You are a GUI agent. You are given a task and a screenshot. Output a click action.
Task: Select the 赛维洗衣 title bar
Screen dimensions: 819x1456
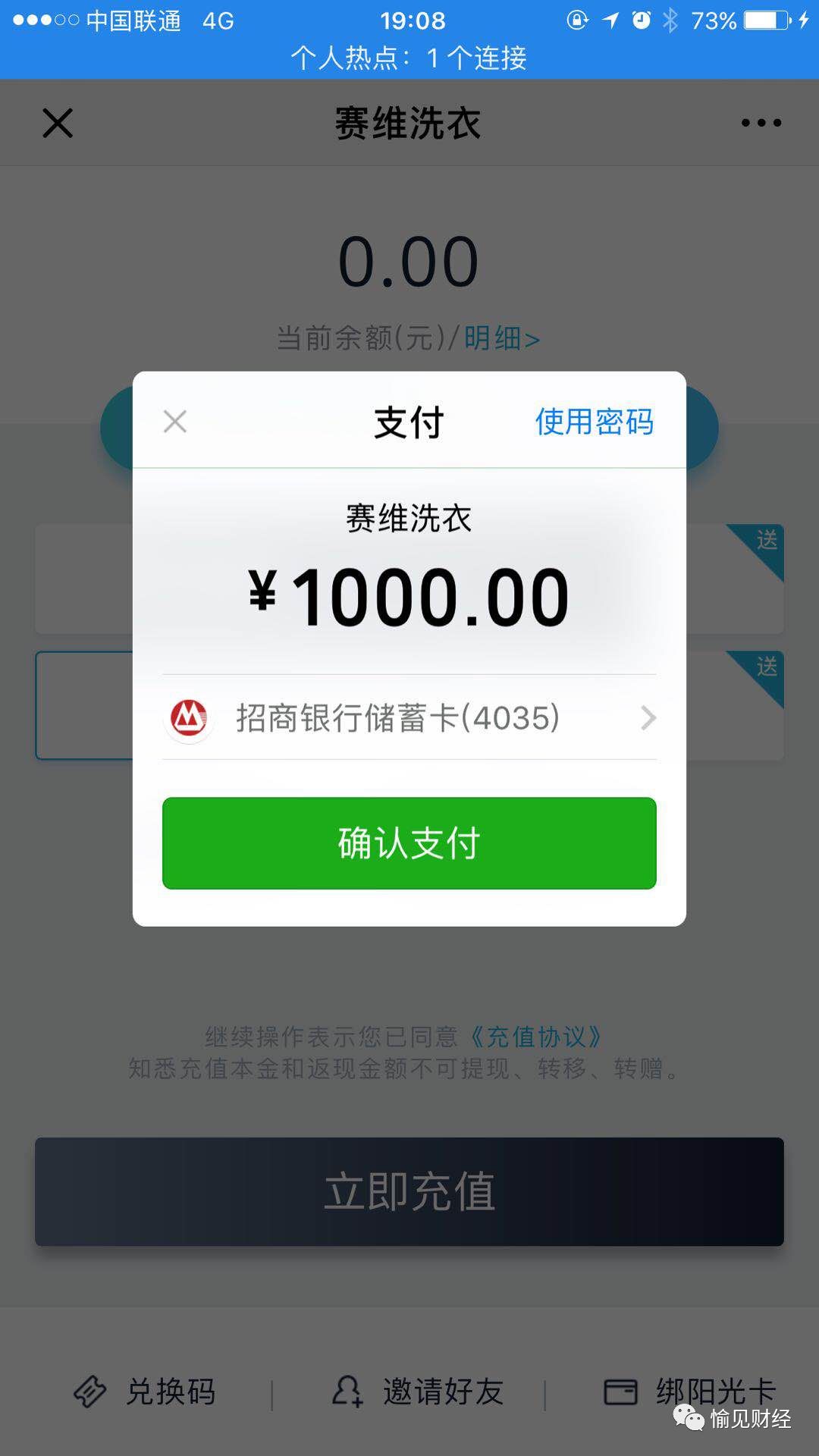(409, 123)
